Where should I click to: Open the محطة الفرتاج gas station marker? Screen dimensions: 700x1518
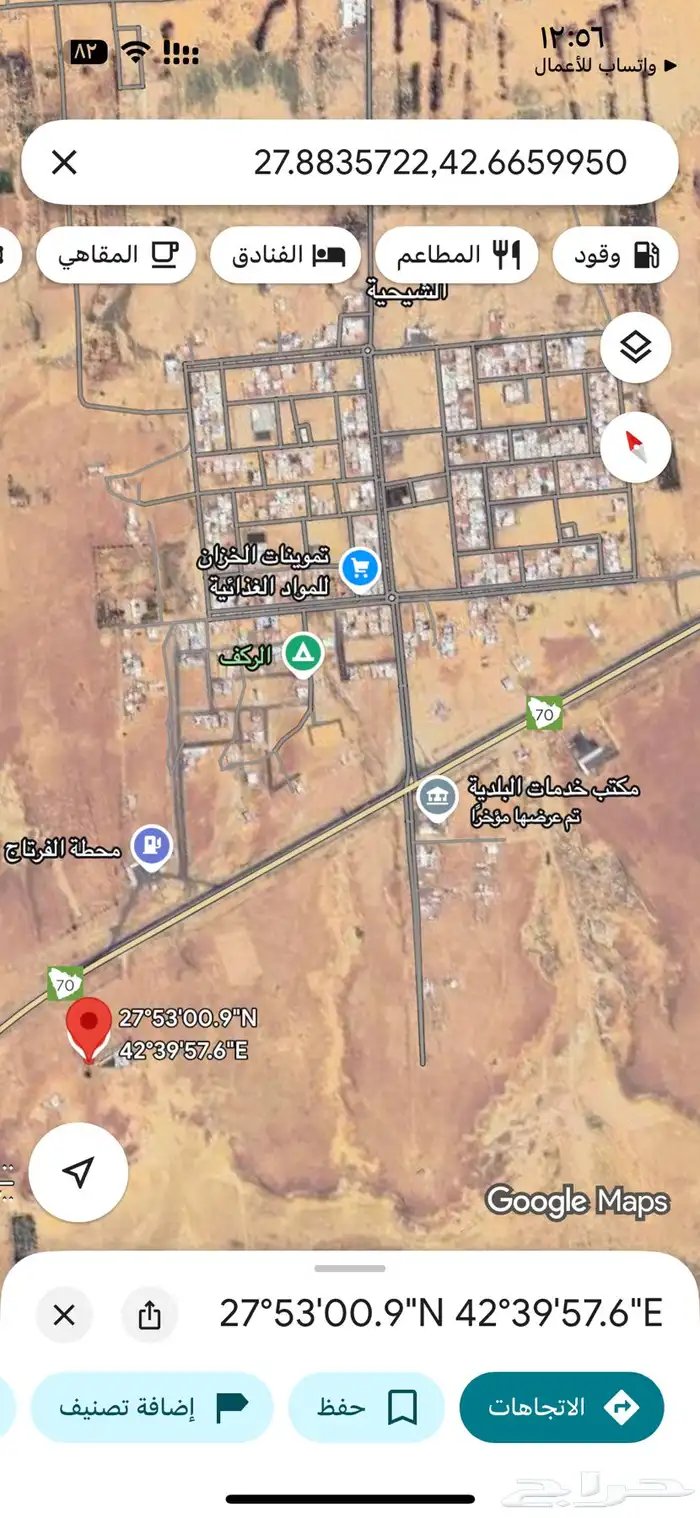pos(152,846)
